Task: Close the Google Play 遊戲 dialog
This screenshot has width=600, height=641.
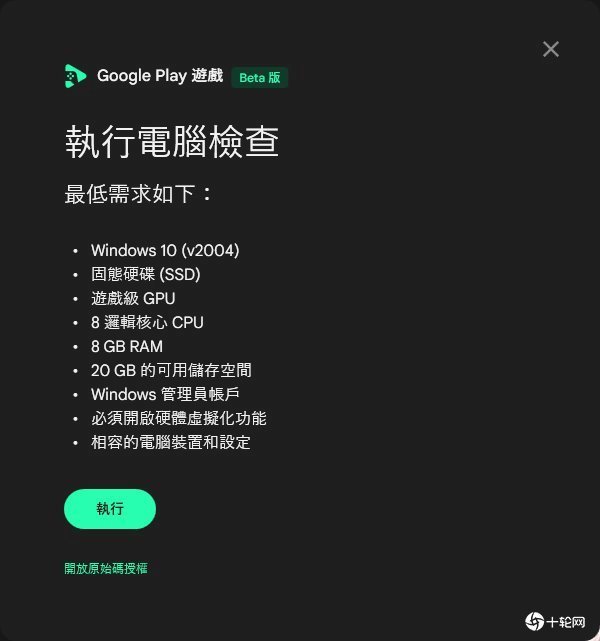Action: pos(551,49)
